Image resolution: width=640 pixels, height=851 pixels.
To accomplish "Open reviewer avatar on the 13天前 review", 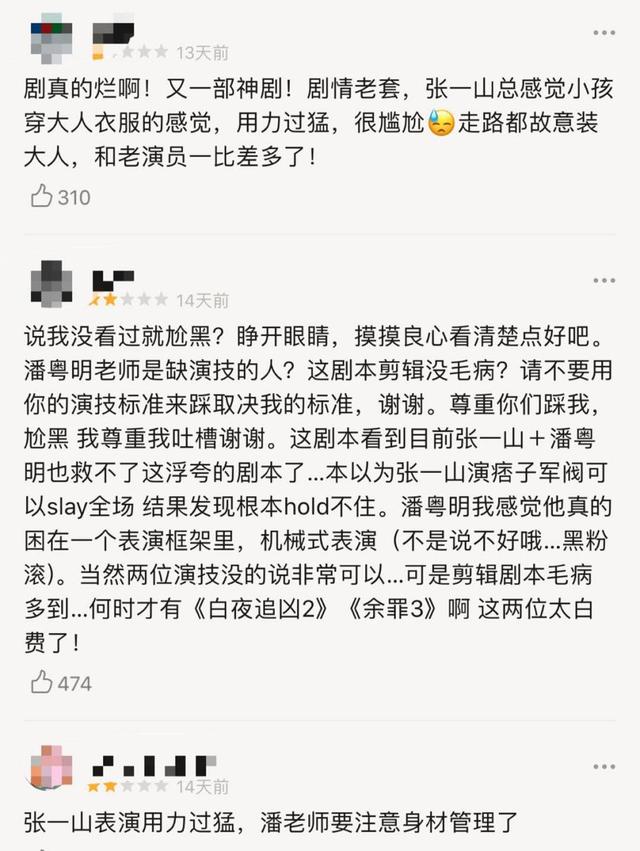I will click(x=51, y=39).
